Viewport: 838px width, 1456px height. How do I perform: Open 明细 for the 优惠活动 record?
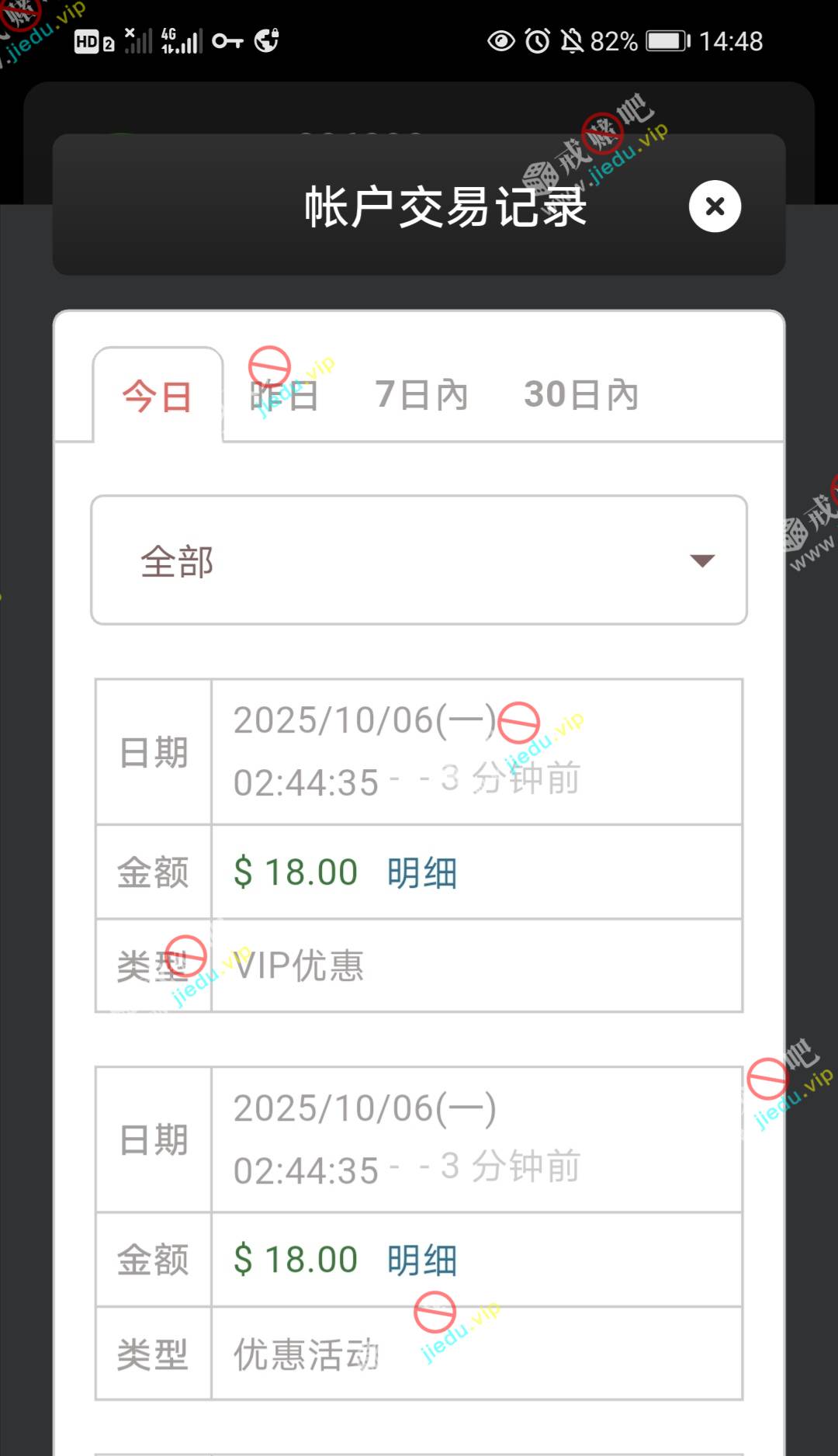tap(422, 1260)
